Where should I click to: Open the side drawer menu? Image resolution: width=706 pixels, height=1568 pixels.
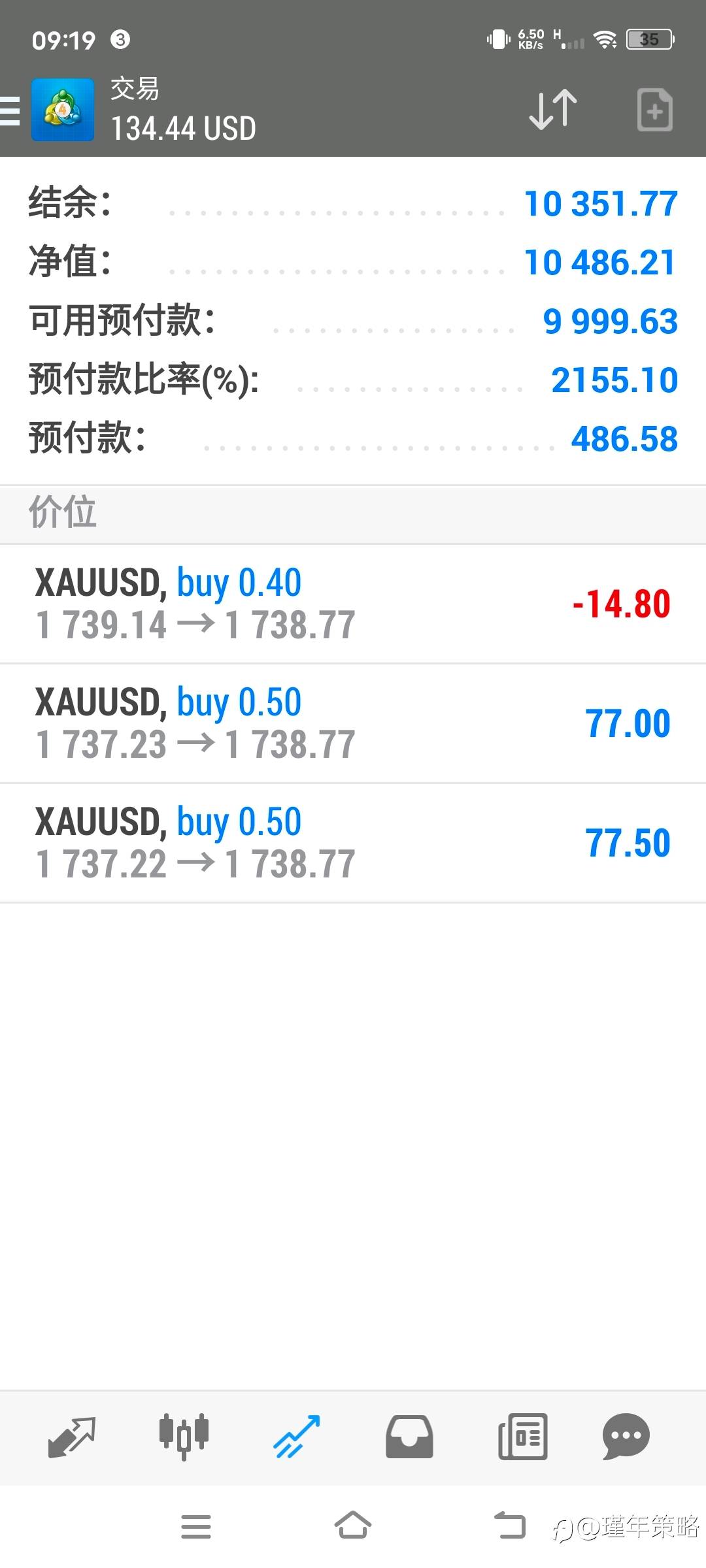(x=10, y=110)
